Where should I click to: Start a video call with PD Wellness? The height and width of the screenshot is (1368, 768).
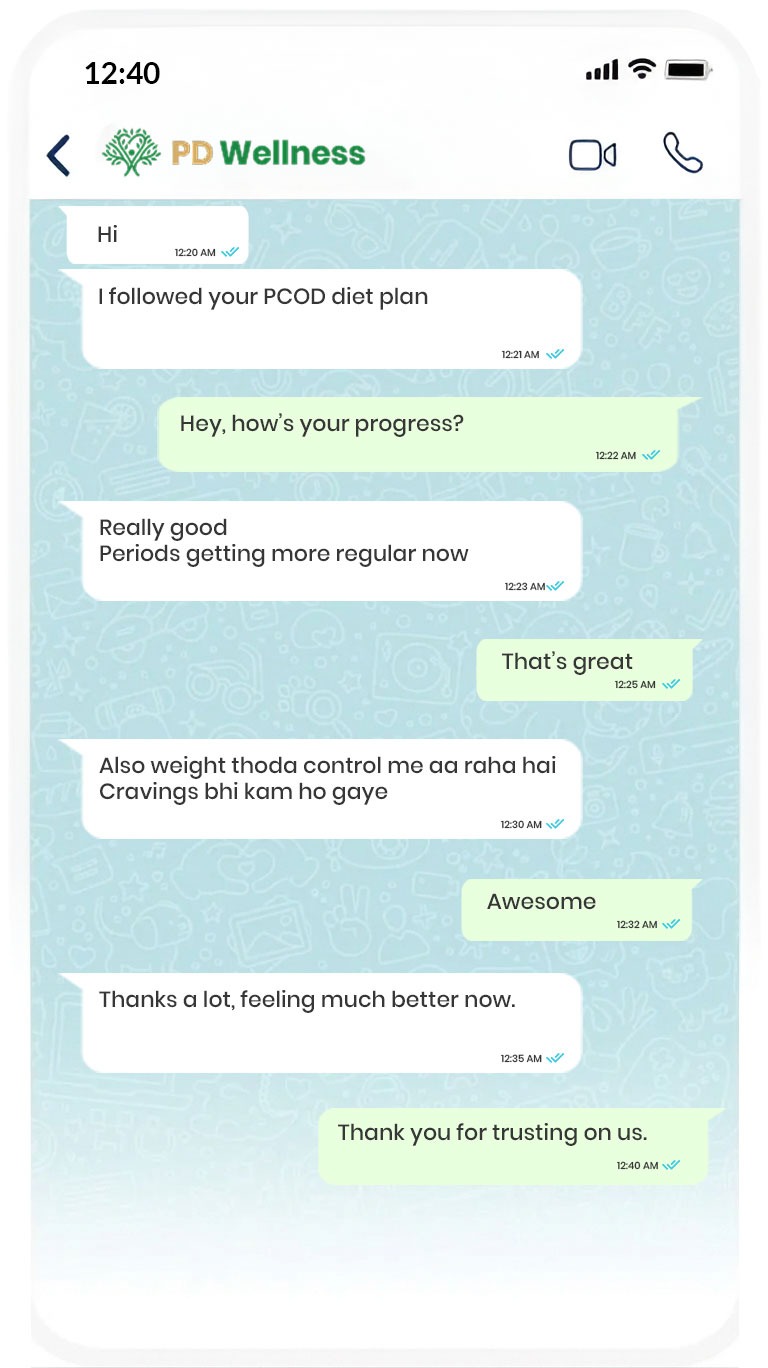pos(593,155)
